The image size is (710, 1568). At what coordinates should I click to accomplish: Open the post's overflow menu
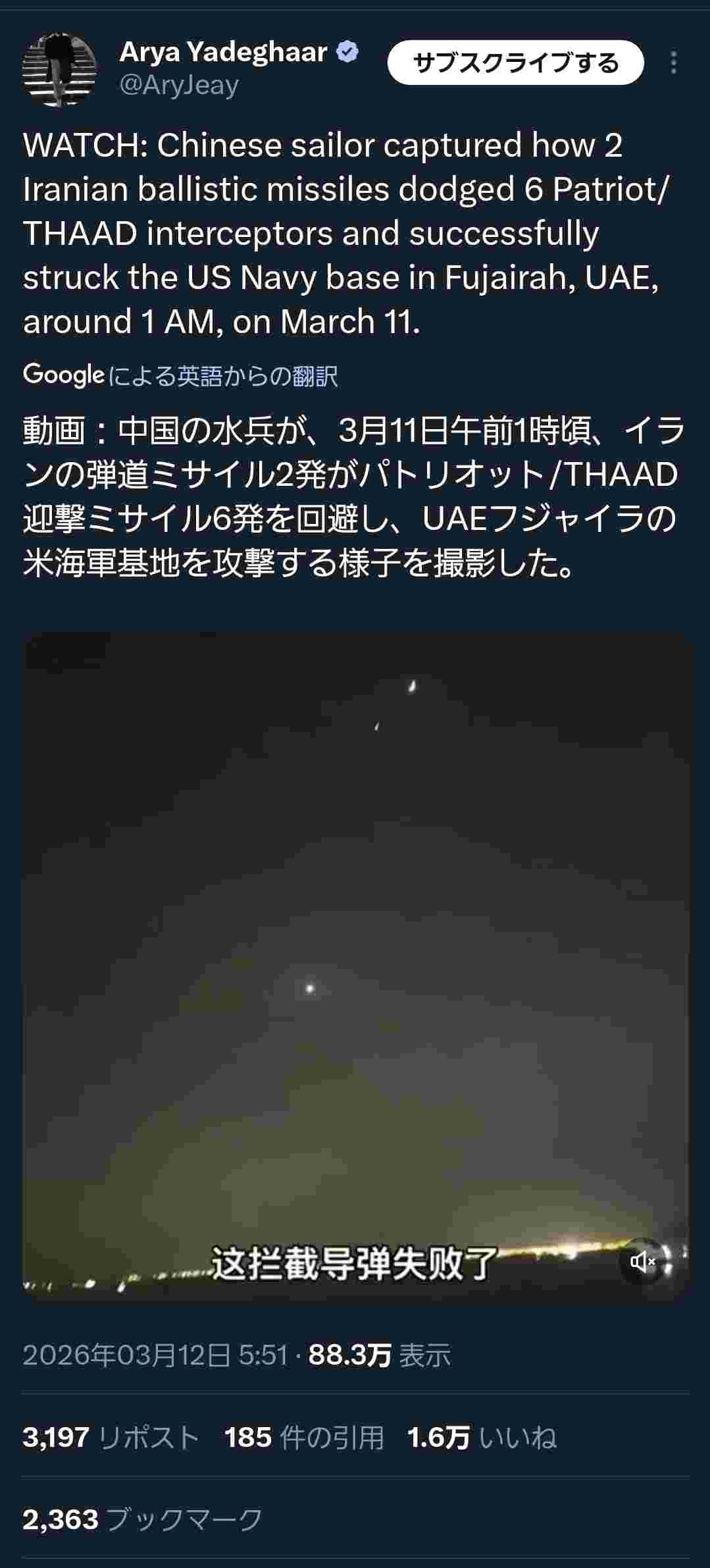click(x=673, y=63)
